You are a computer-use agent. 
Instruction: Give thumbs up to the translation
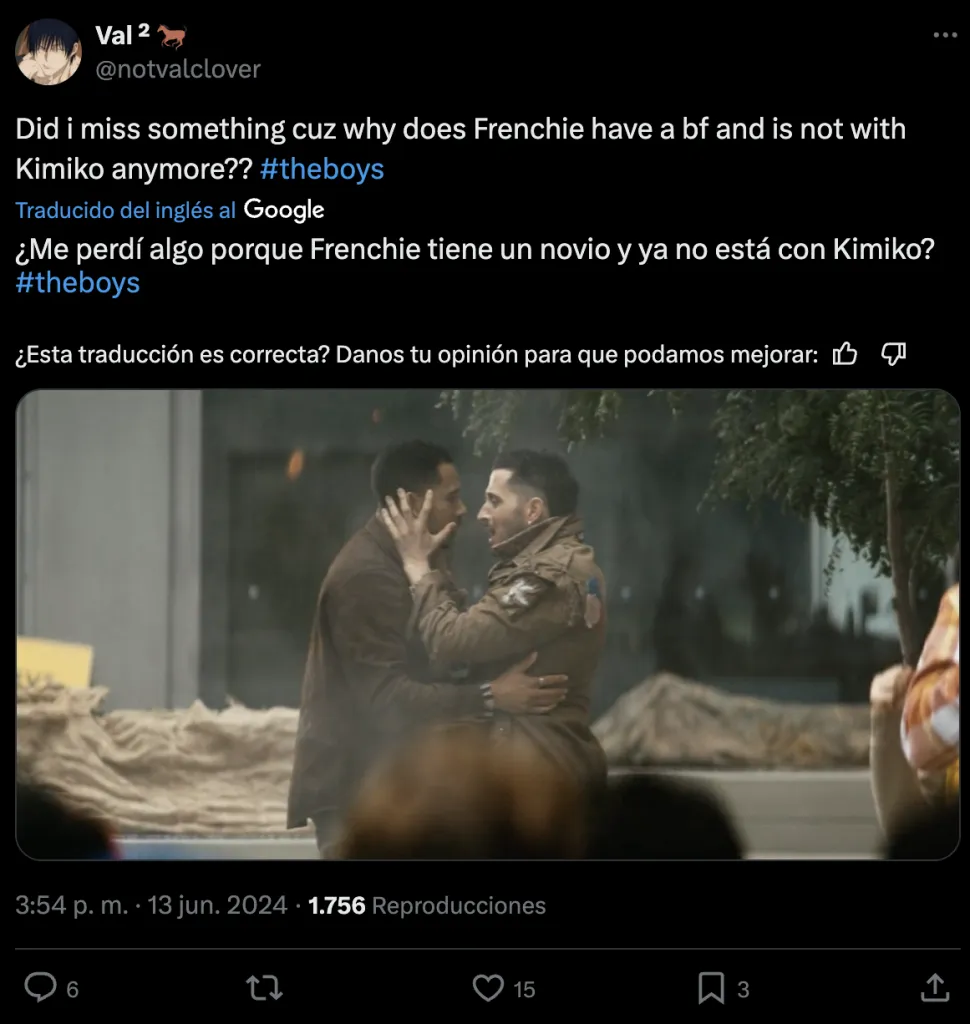(x=845, y=354)
